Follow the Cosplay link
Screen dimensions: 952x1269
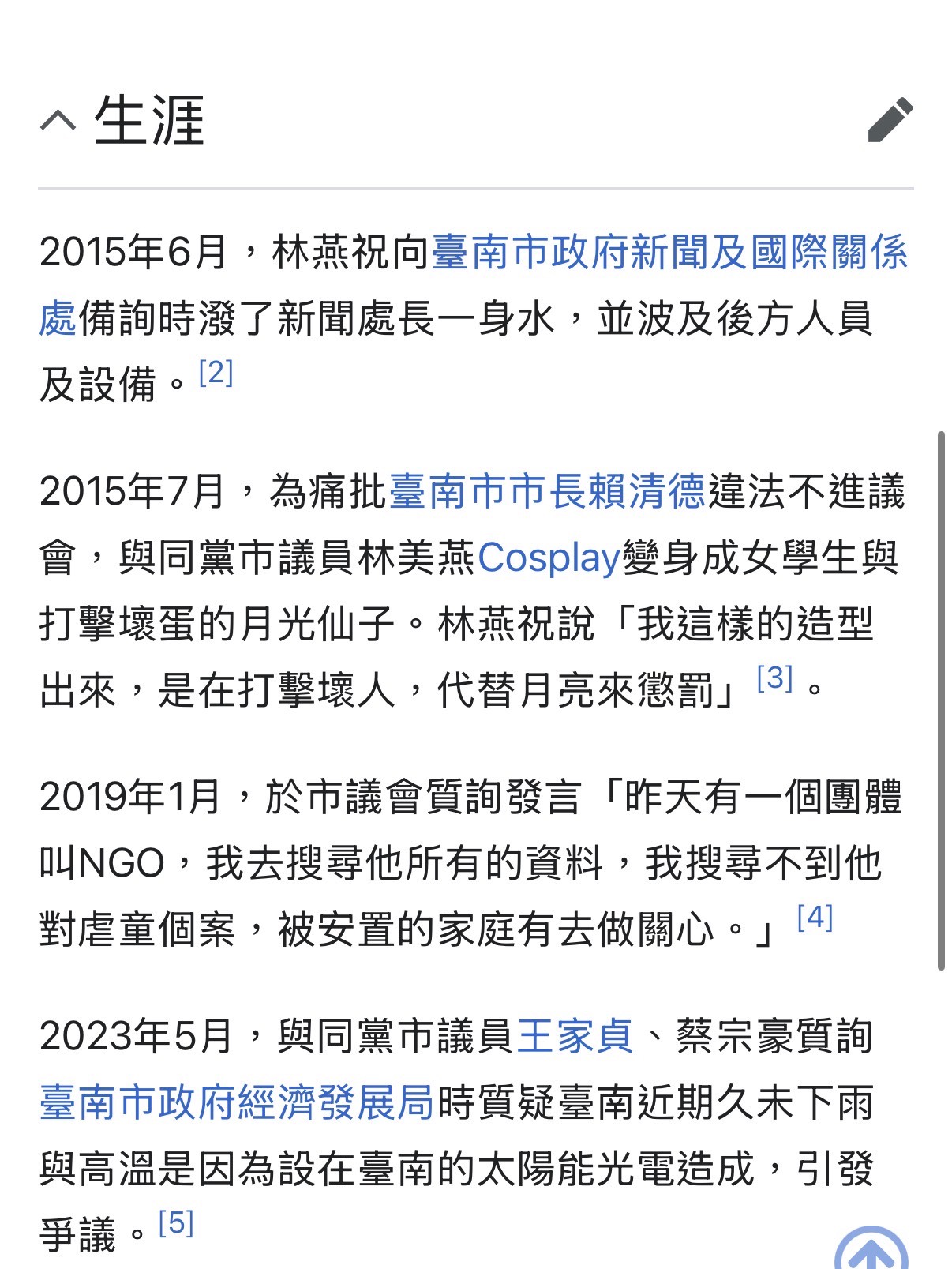click(x=549, y=558)
